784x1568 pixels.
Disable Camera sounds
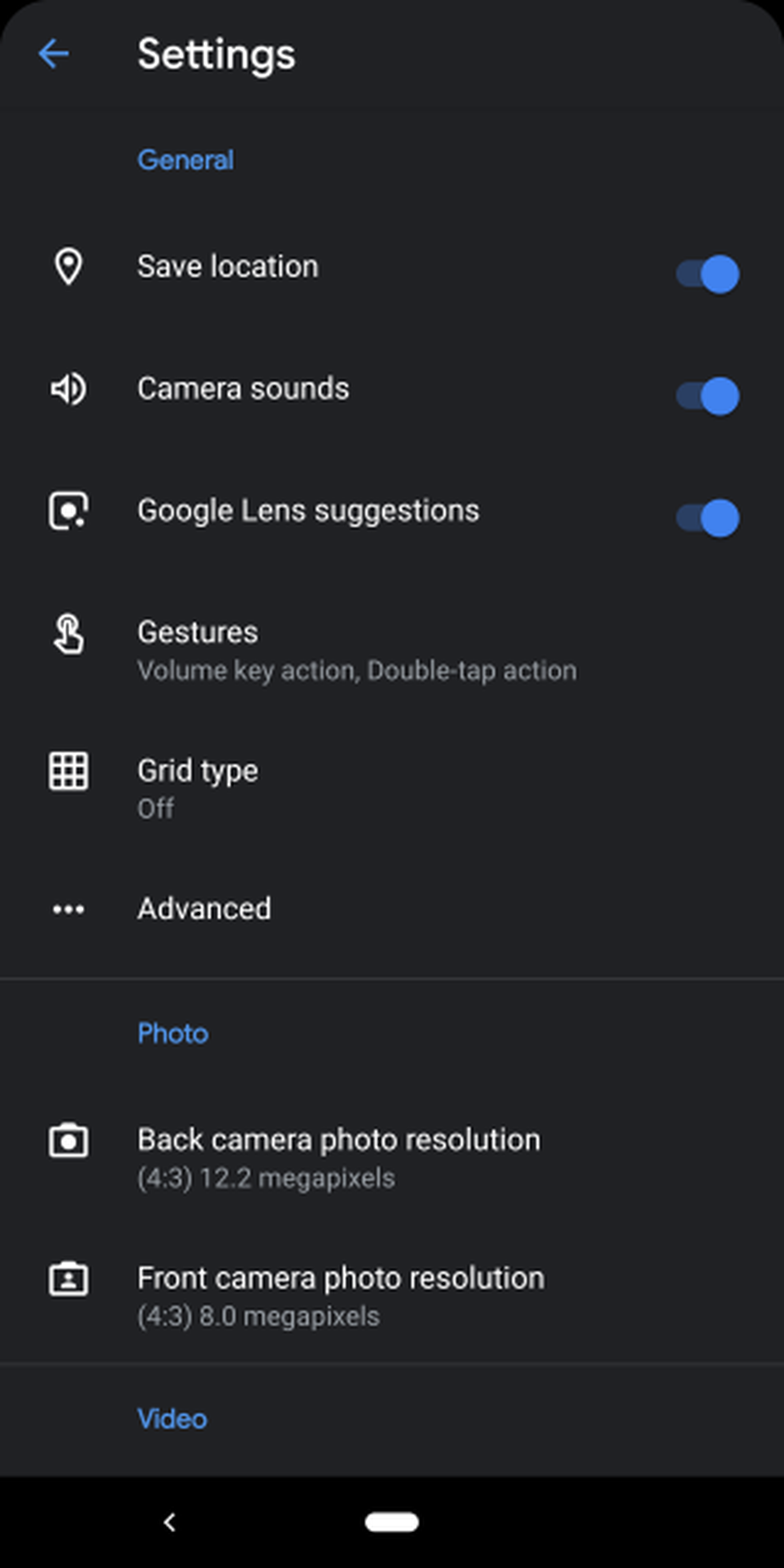(x=707, y=396)
